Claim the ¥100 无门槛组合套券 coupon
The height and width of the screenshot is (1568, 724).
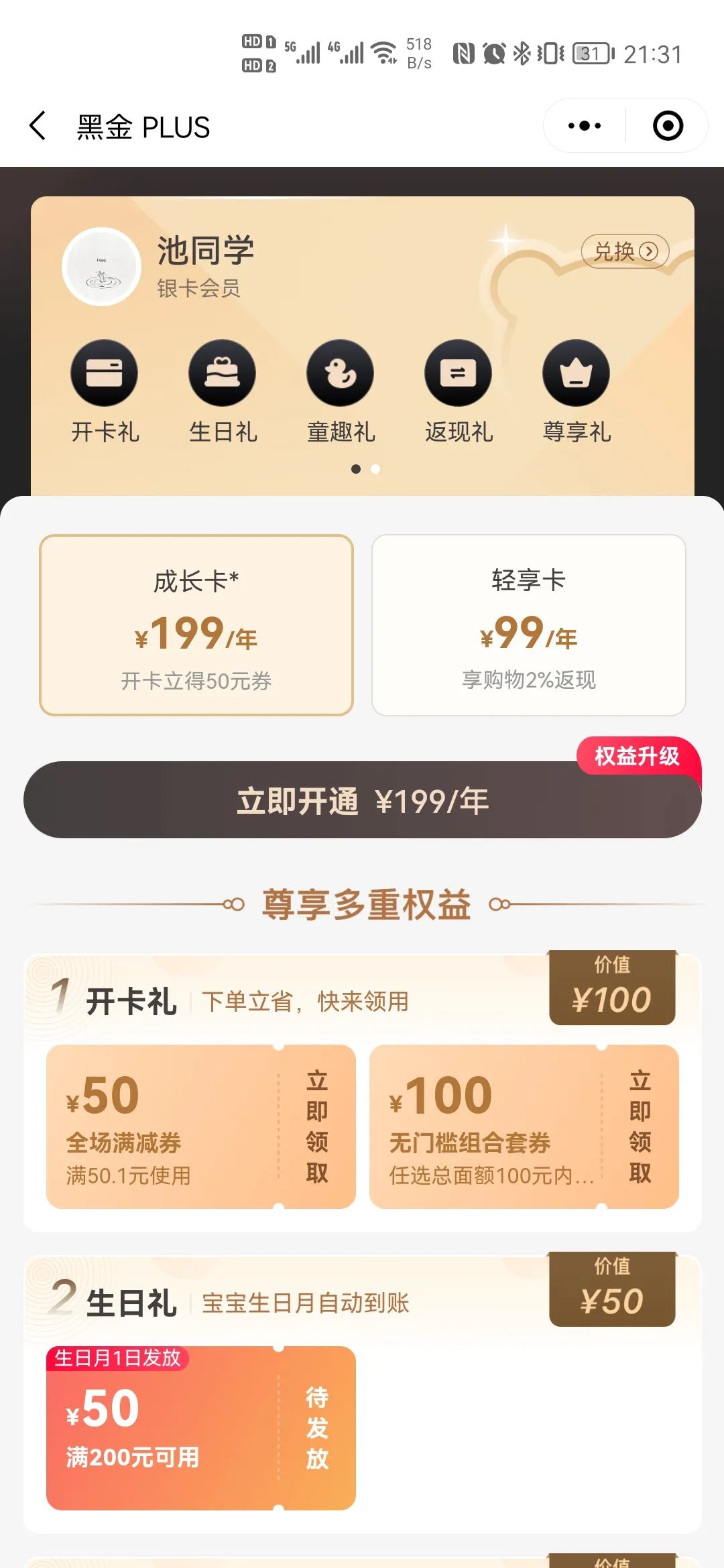[640, 1126]
